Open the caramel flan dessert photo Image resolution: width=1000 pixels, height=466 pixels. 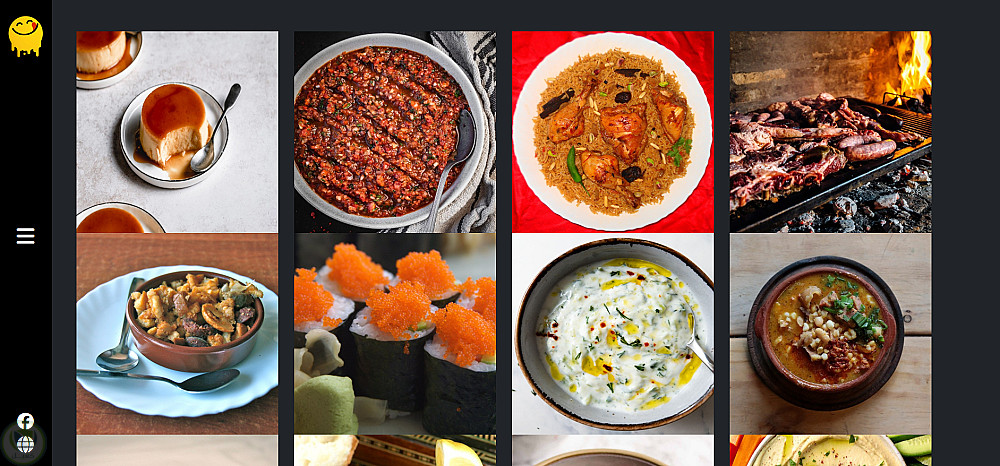pos(177,132)
